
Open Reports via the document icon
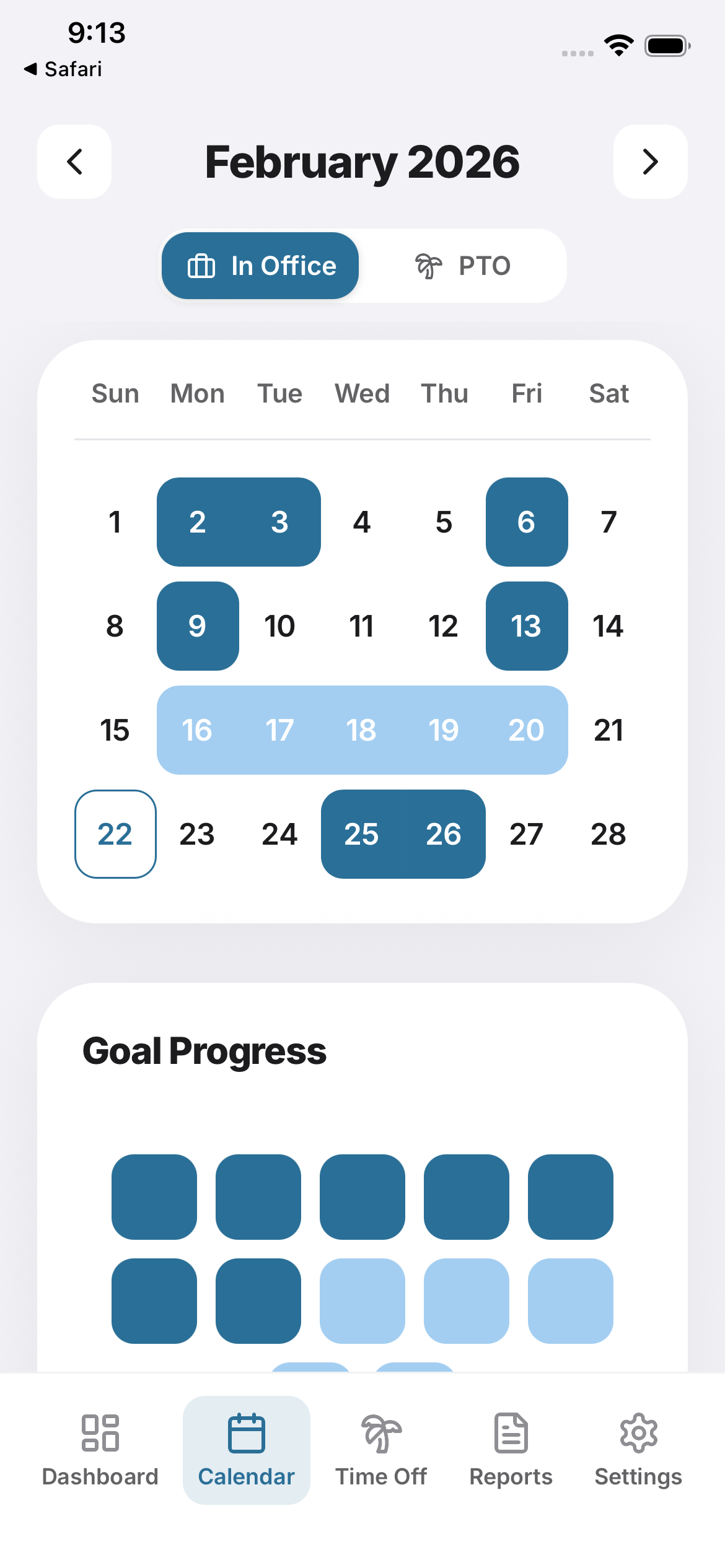click(x=511, y=1432)
